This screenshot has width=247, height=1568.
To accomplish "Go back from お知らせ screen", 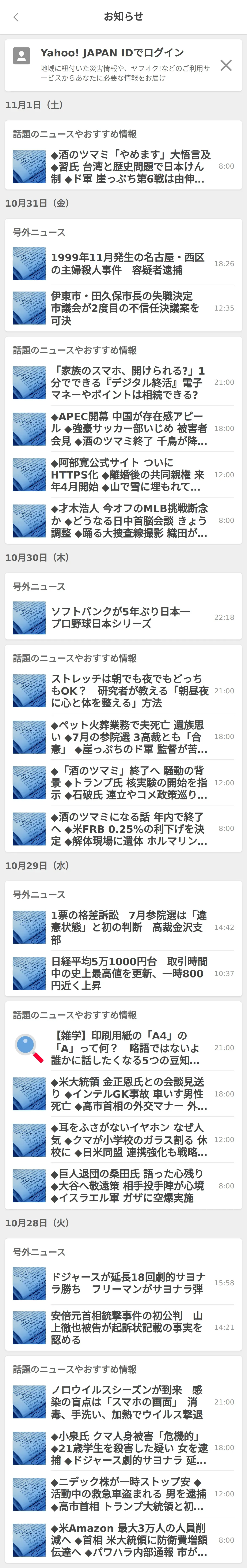I will 16,17.
